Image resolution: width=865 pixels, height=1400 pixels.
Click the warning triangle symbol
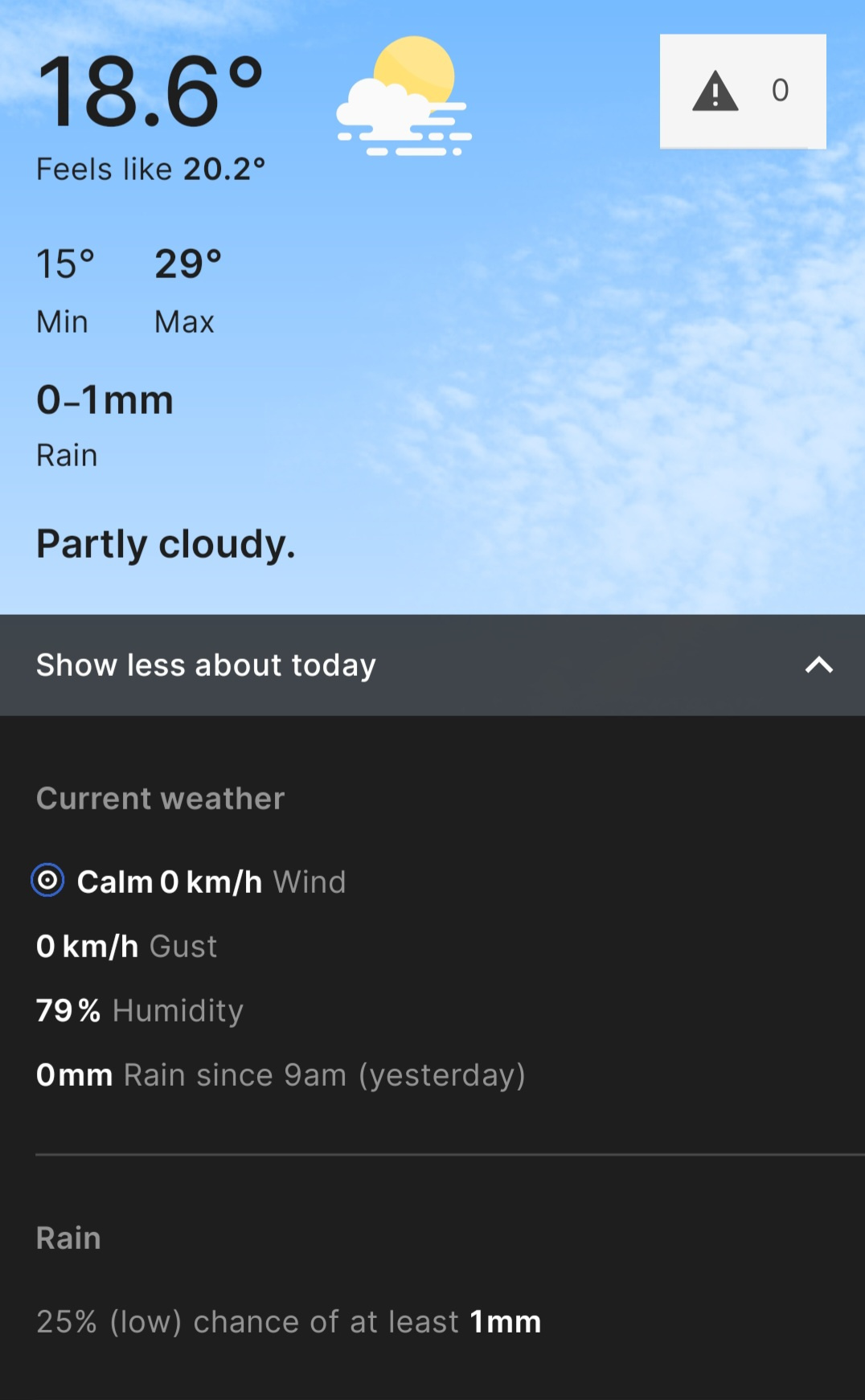coord(714,92)
